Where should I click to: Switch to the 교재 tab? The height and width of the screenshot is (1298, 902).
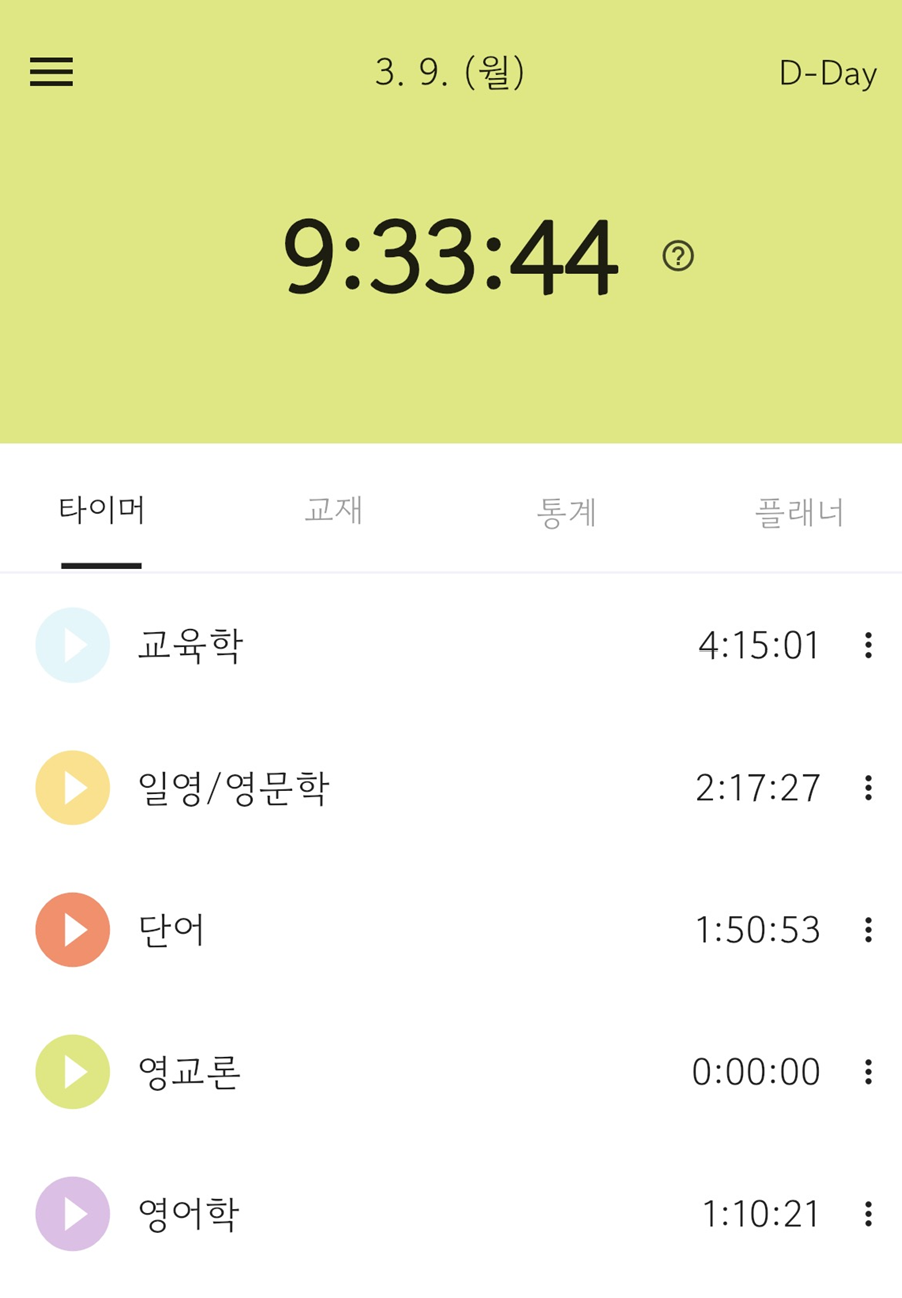click(333, 511)
